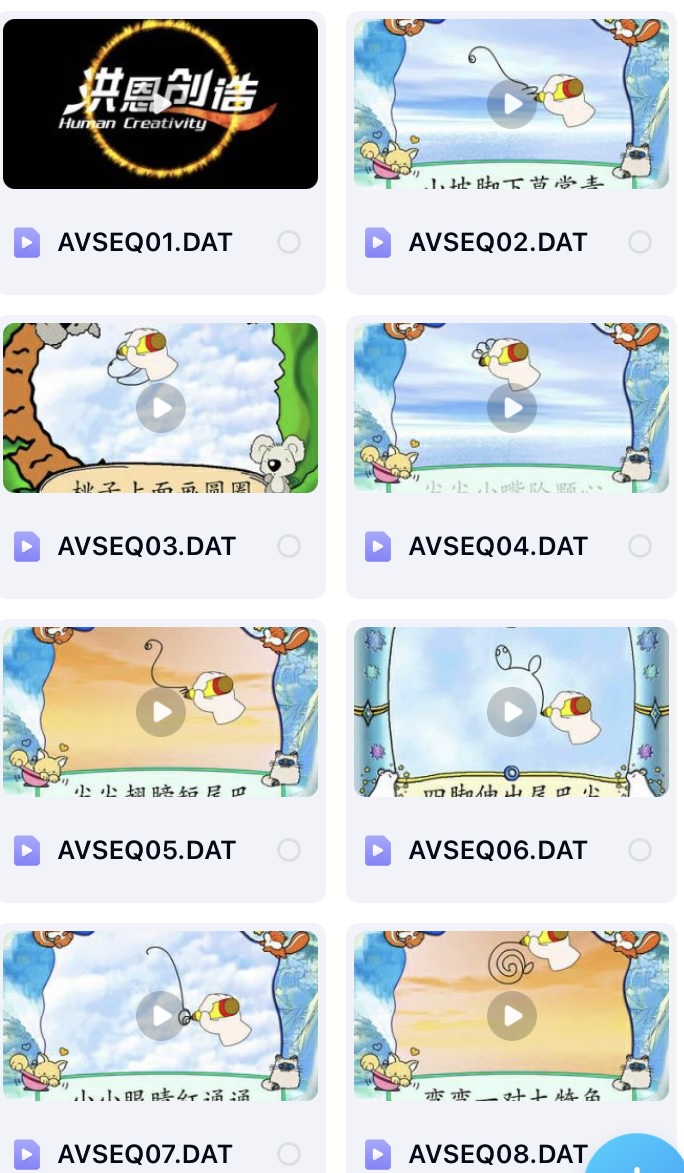Select the AVSEQ03.DAT file circle
This screenshot has height=1173, width=684.
click(x=289, y=546)
